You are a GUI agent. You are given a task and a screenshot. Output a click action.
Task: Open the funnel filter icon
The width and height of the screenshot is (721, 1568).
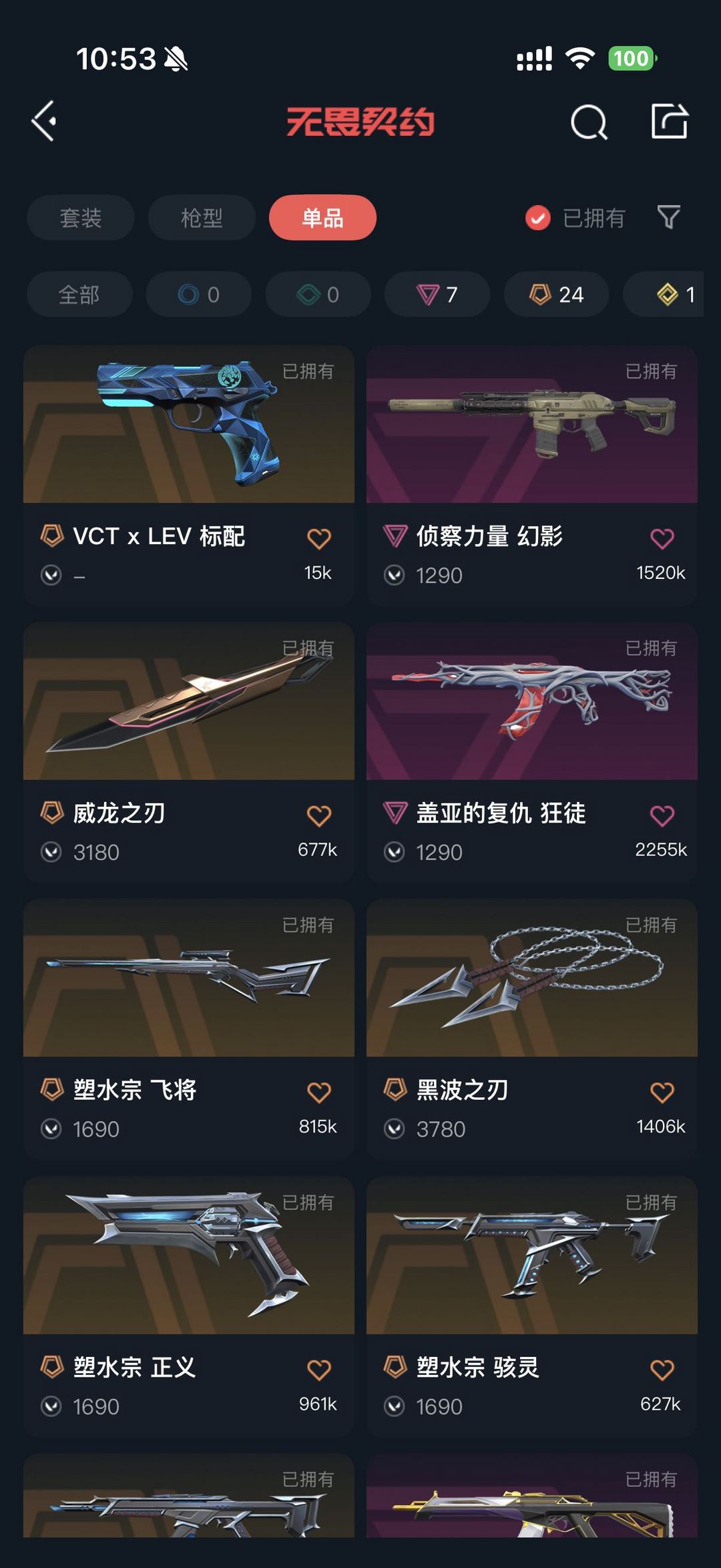(668, 217)
